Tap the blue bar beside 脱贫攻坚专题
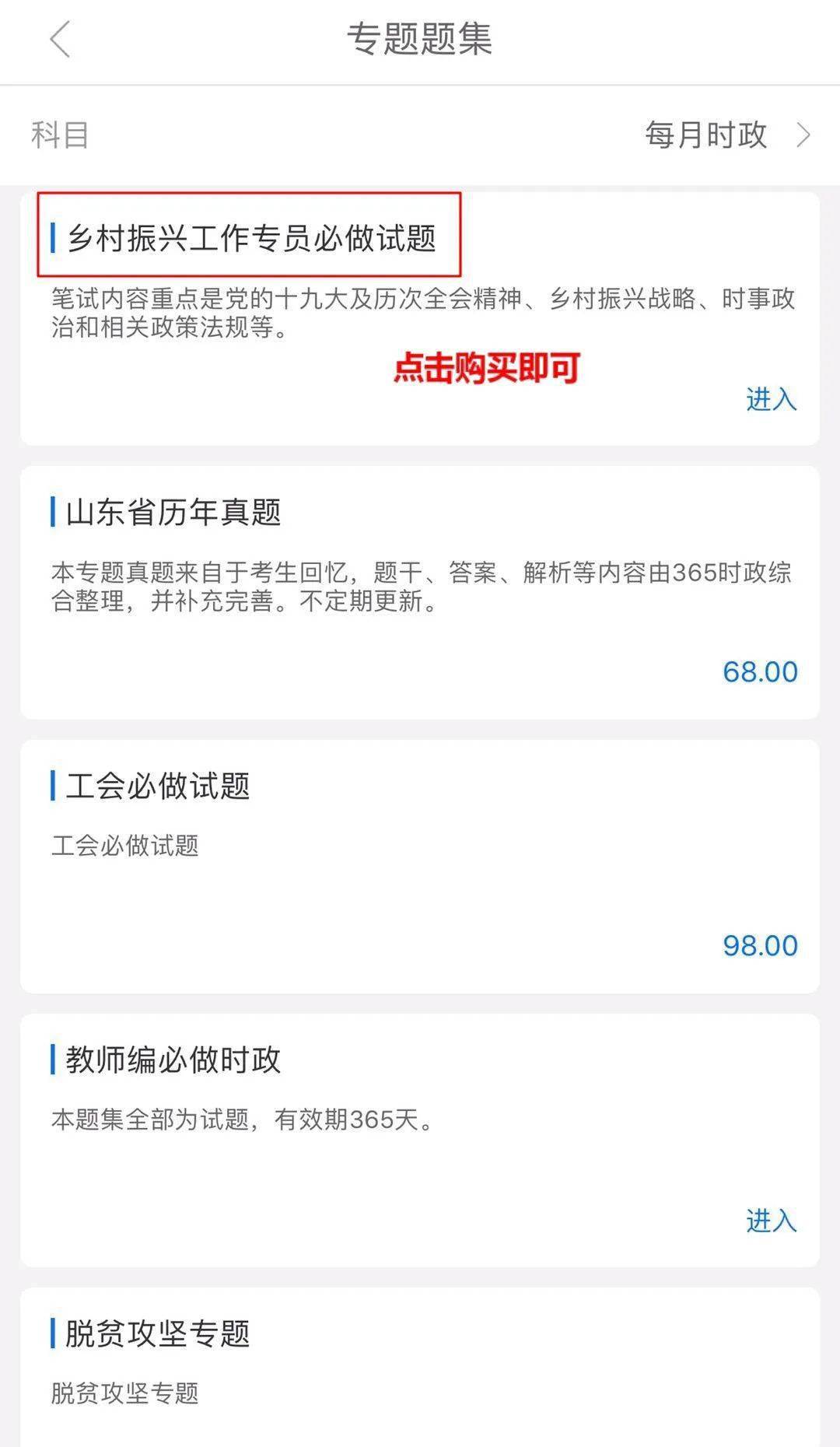The image size is (840, 1447). click(x=52, y=1333)
